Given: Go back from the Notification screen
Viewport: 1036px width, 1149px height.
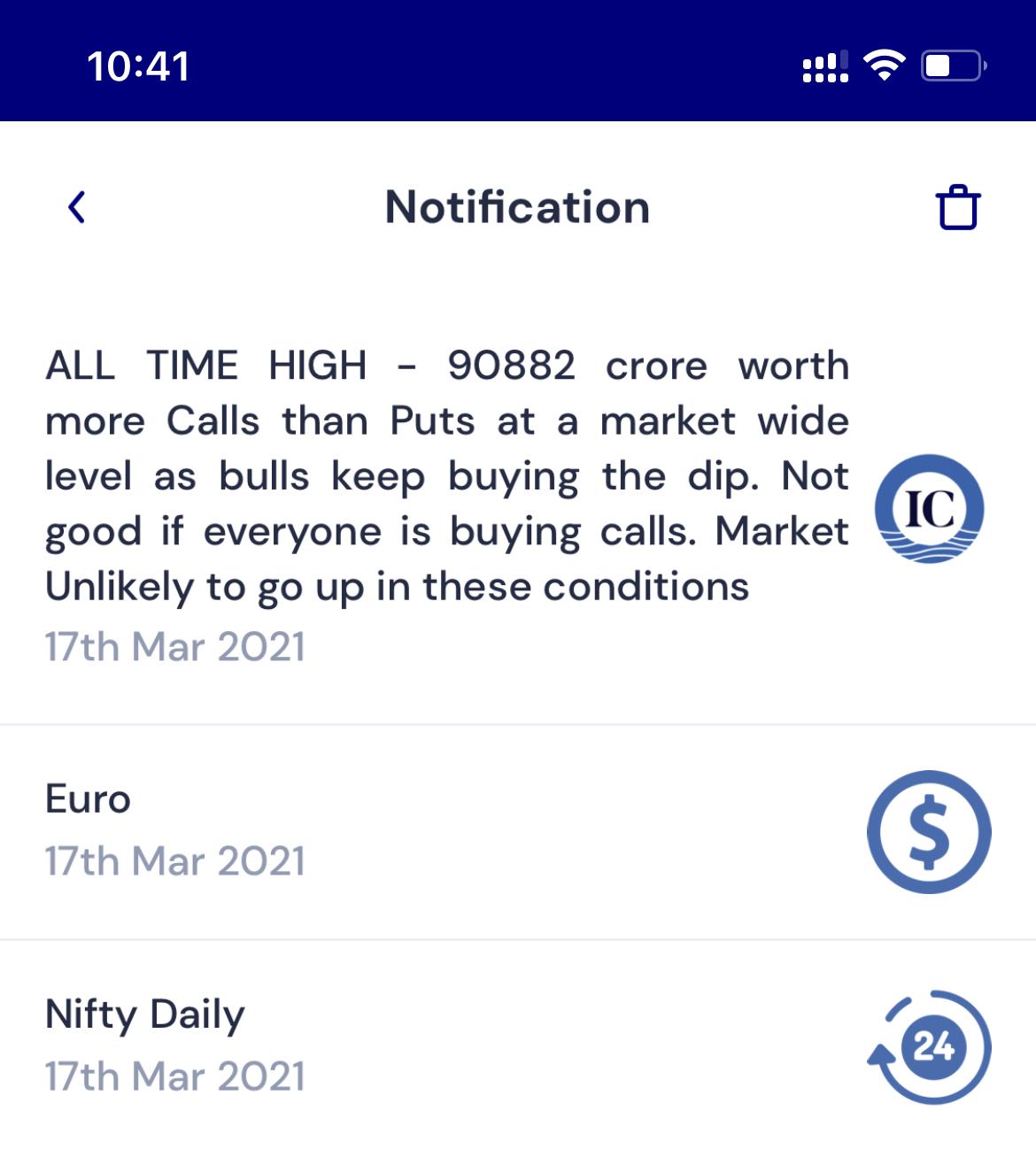Looking at the screenshot, I should coord(77,207).
